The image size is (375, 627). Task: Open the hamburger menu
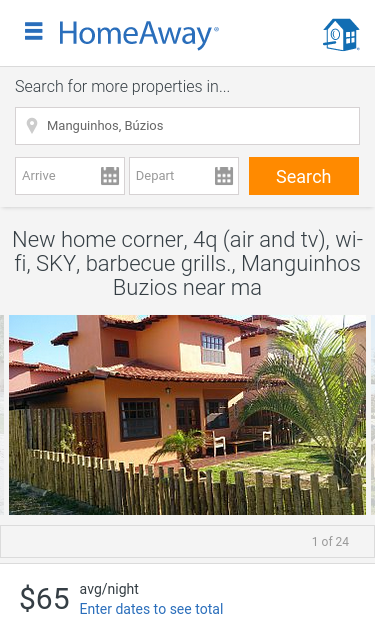coord(34,31)
